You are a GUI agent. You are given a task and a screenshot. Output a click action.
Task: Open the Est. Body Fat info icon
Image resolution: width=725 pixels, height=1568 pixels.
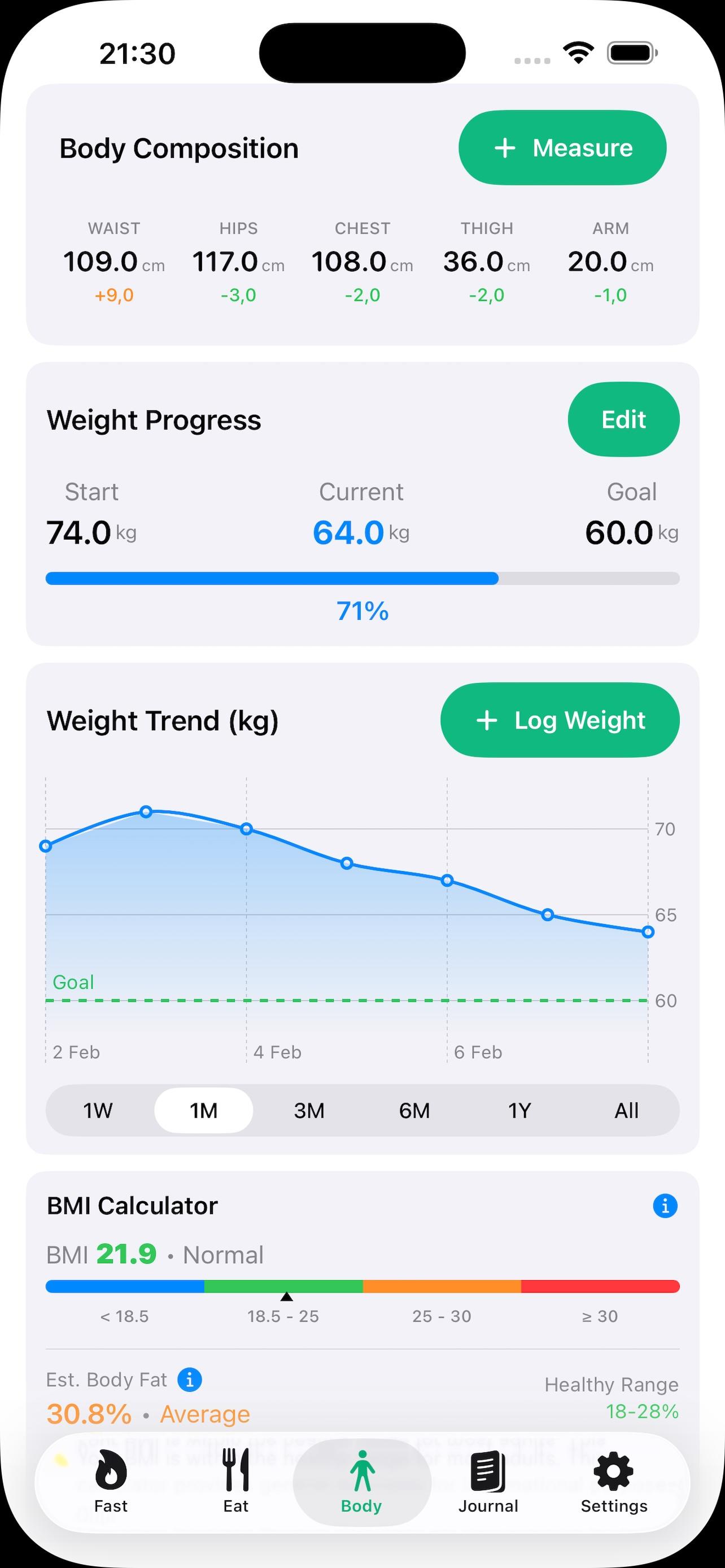tap(189, 1379)
